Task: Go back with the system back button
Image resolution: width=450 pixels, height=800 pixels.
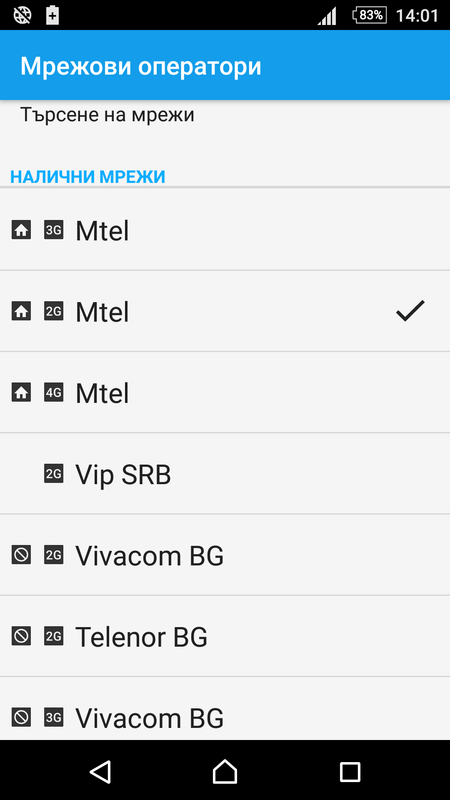Action: (x=100, y=771)
